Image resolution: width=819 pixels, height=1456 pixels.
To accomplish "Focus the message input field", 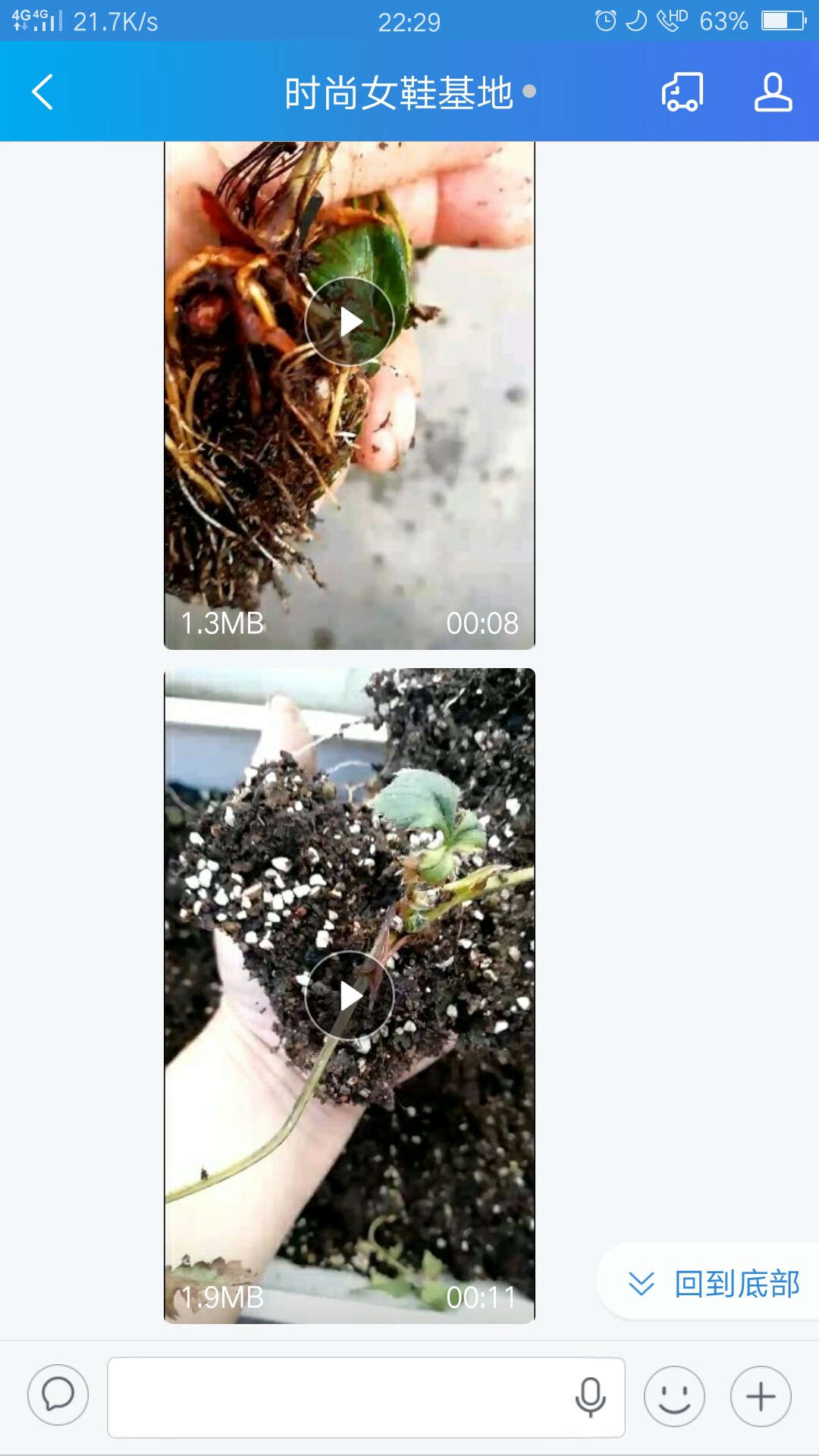I will point(337,1397).
